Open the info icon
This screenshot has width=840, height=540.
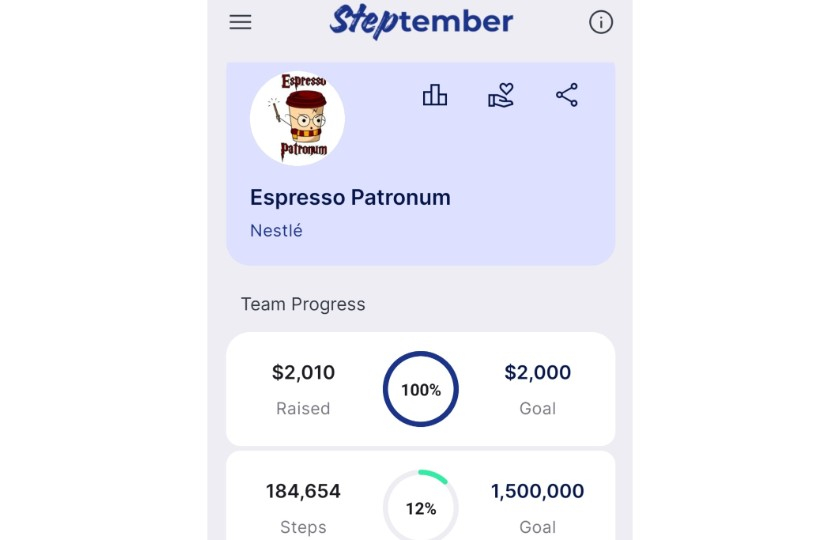tap(601, 22)
